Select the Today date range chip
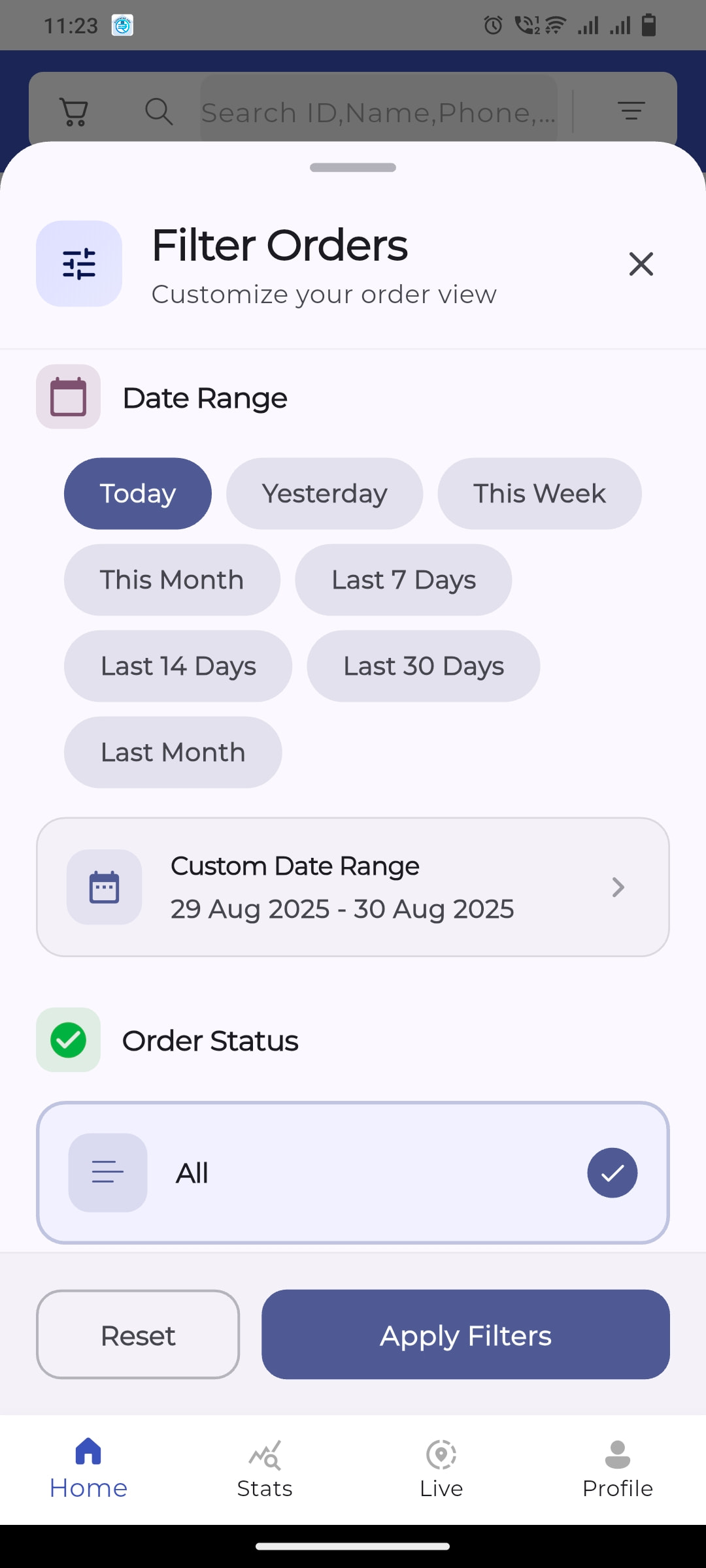Viewport: 706px width, 1568px height. [x=137, y=493]
